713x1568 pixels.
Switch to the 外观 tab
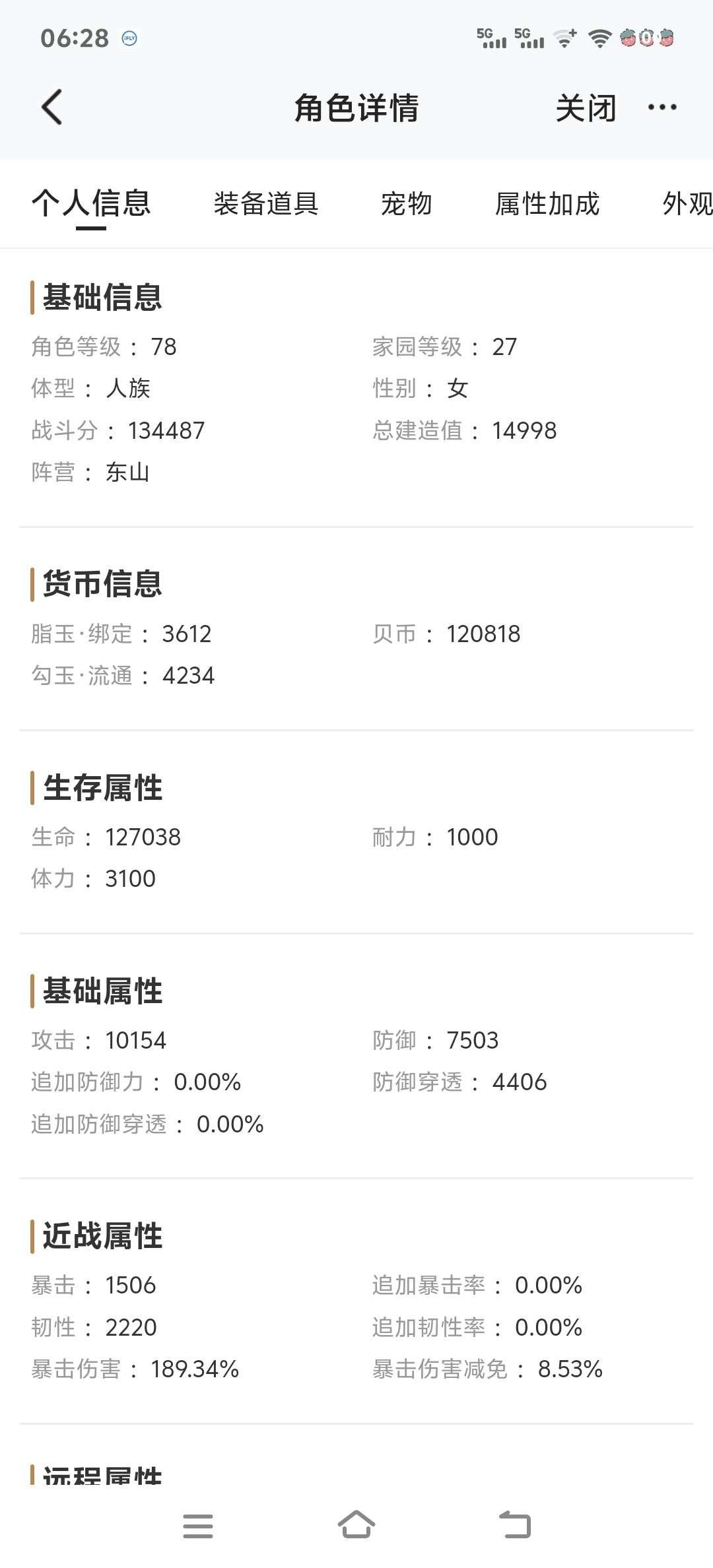click(685, 205)
